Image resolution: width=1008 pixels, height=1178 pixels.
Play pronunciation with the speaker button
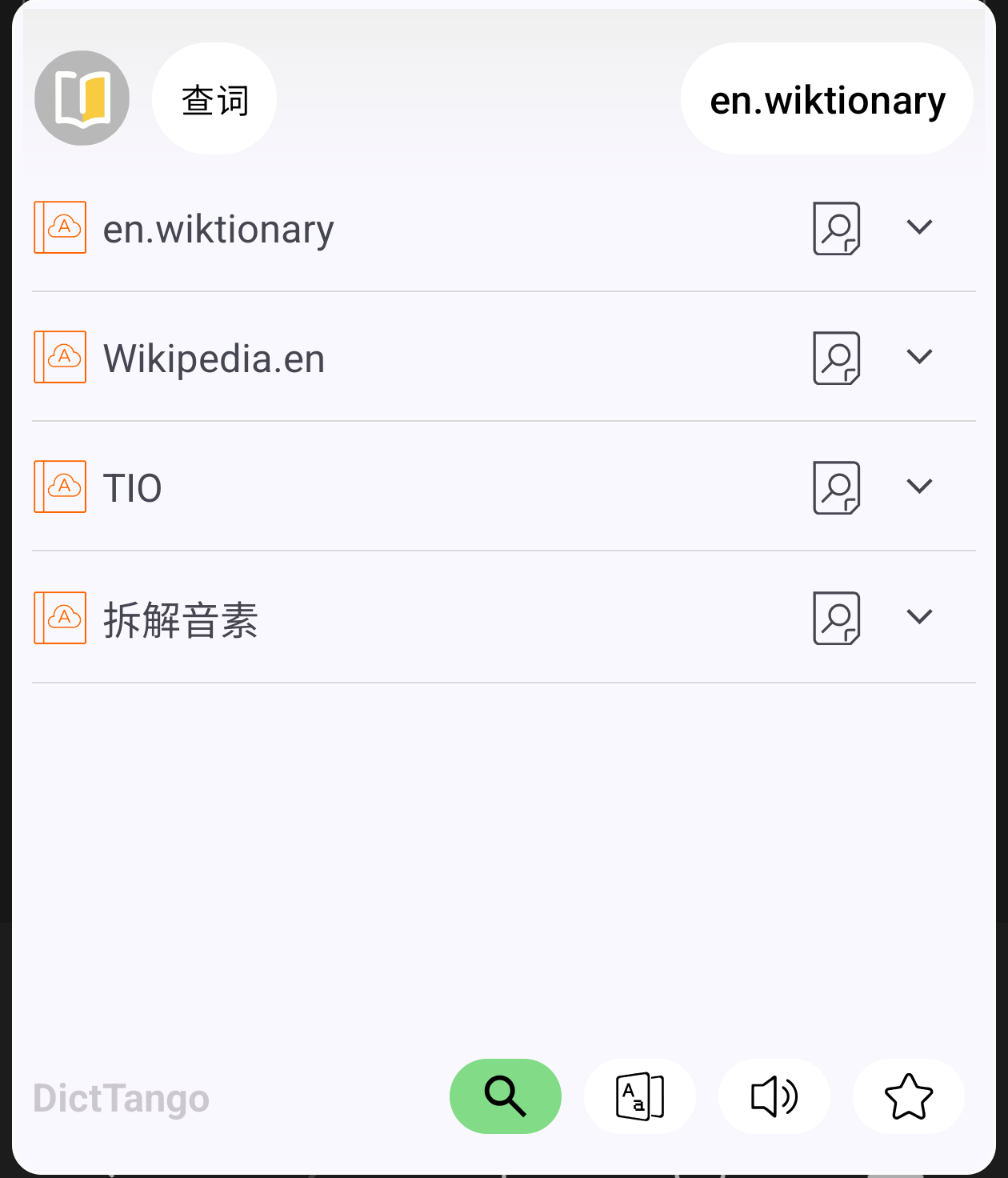click(774, 1096)
